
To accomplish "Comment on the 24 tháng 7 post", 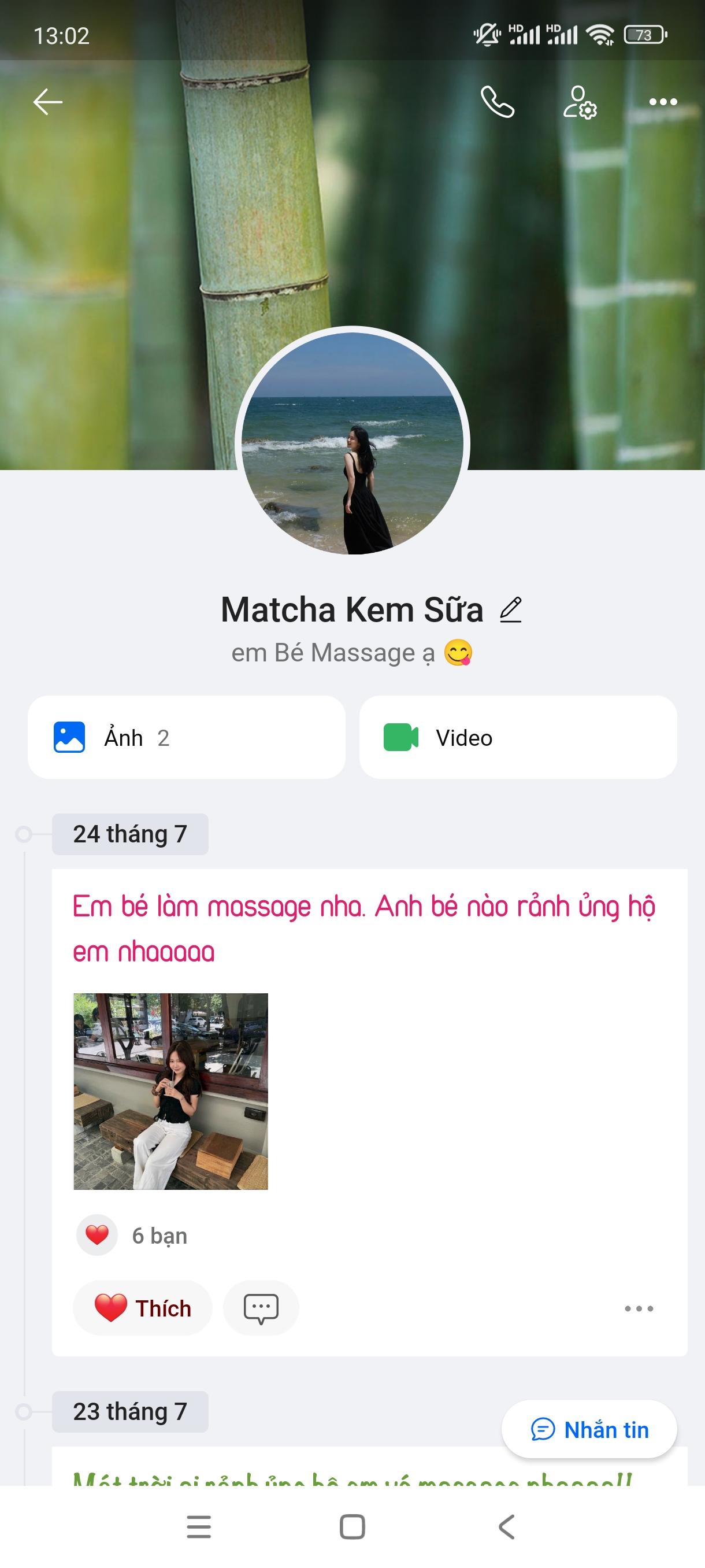I will tap(261, 1307).
